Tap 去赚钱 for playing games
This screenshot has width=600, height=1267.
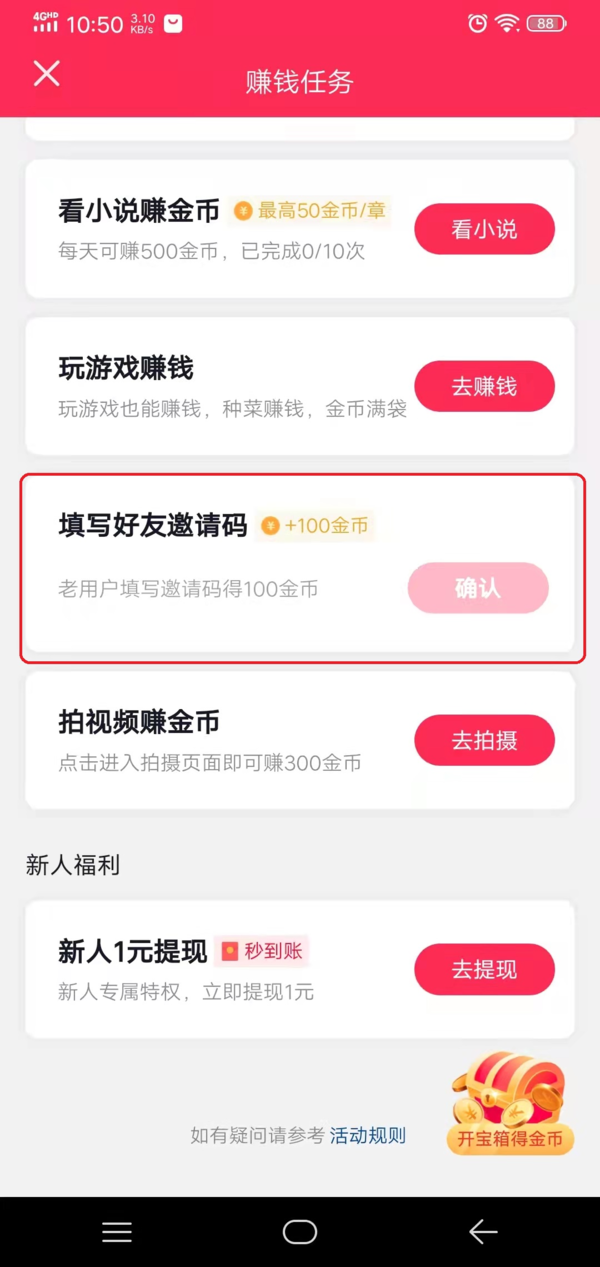coord(484,387)
